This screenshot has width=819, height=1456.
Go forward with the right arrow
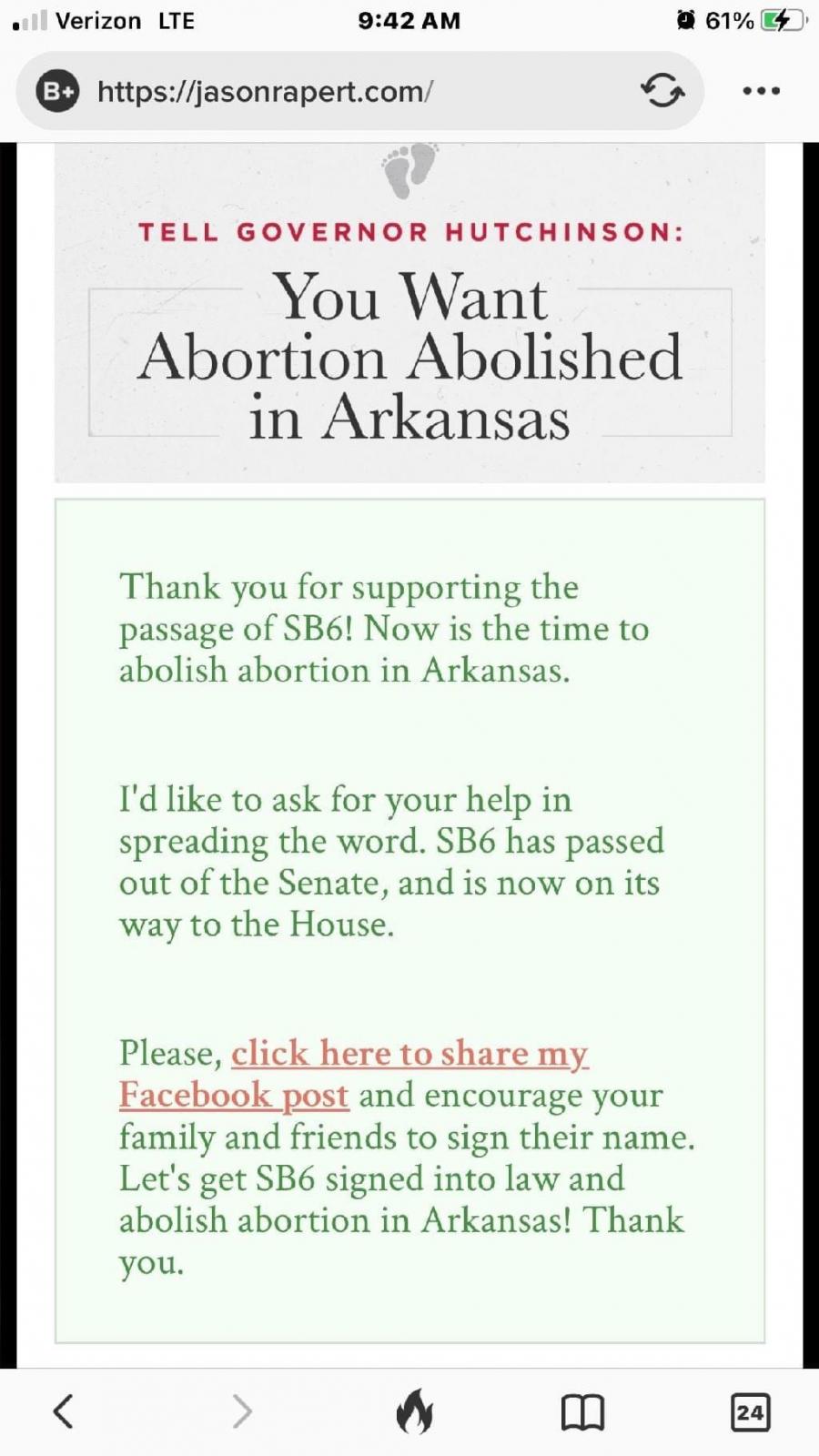coord(242,1411)
